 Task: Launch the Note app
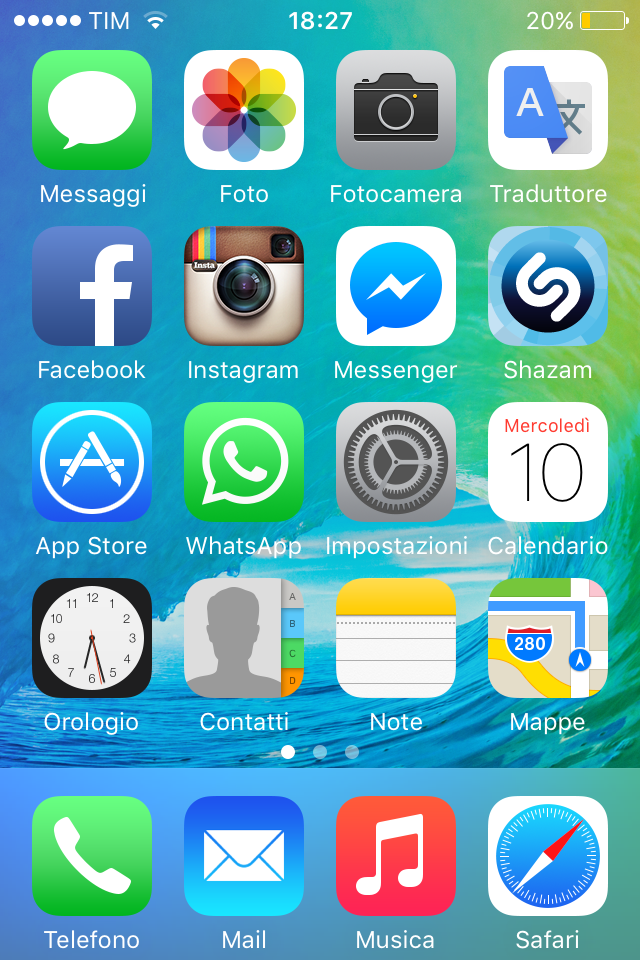click(x=396, y=638)
